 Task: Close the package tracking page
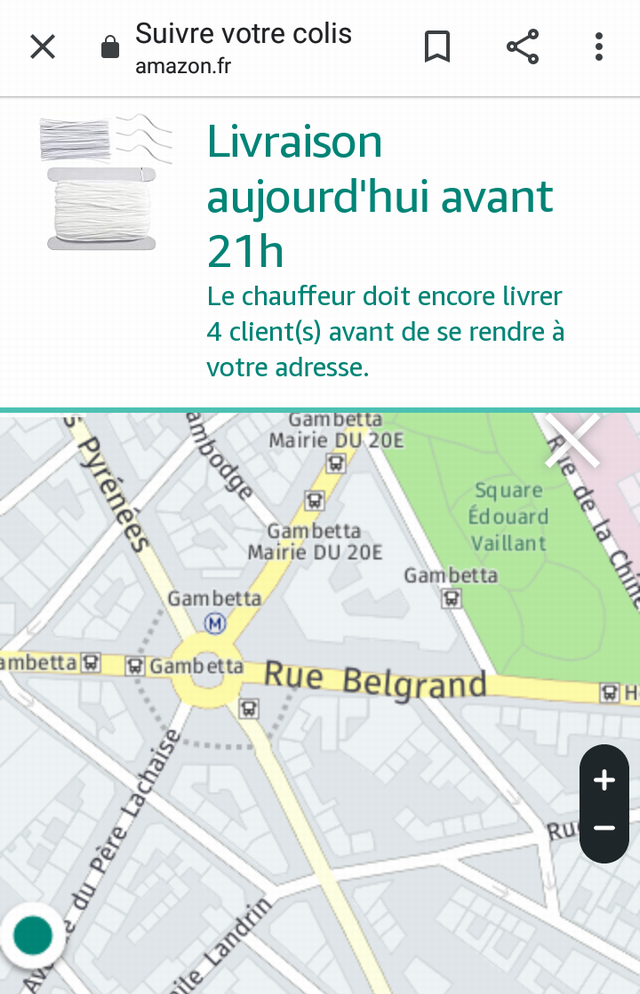(42, 46)
